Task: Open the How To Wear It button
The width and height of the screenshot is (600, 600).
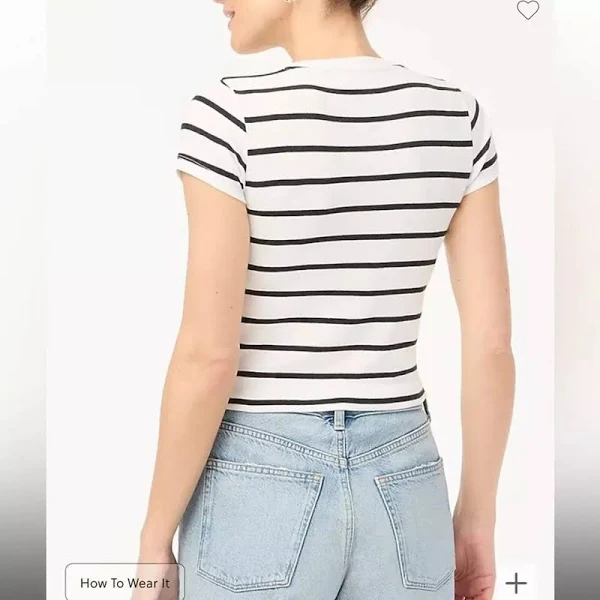Action: 125,582
